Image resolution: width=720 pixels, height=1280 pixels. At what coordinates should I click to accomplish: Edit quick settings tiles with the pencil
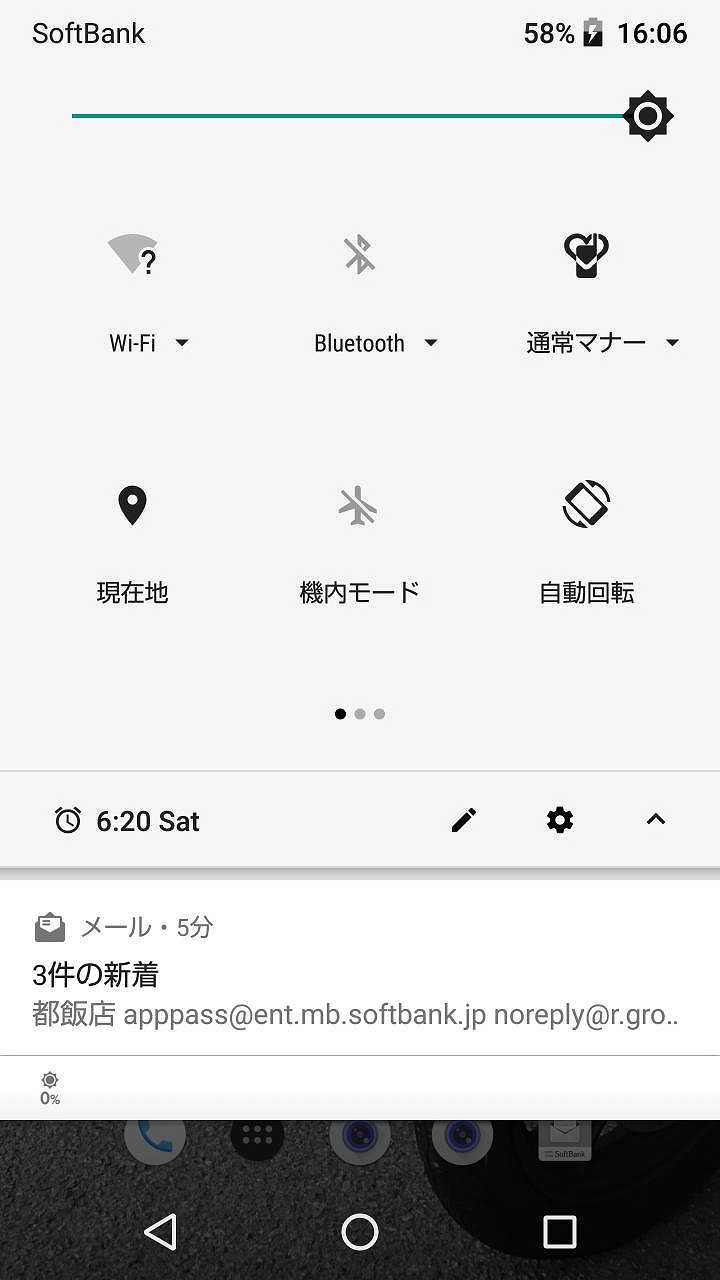tap(464, 821)
